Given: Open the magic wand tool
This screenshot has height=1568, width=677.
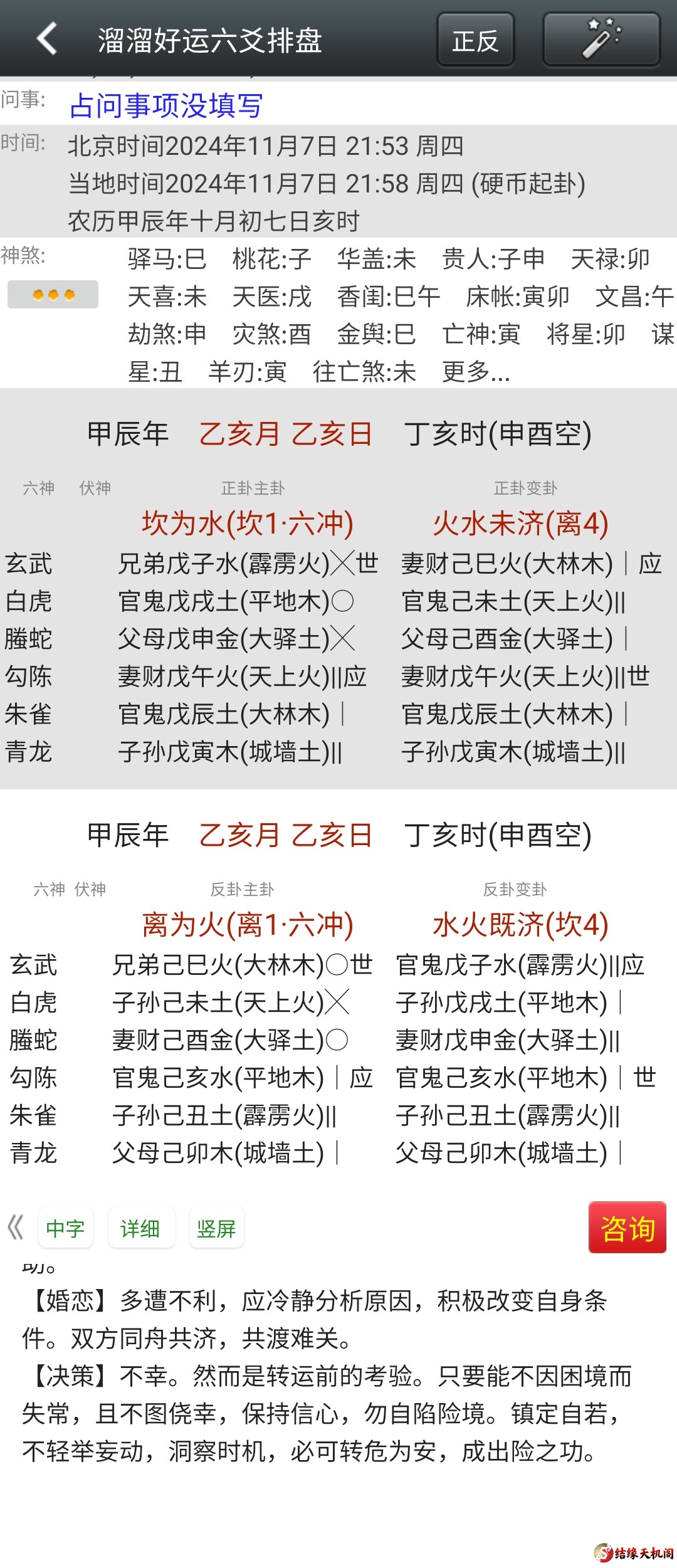Looking at the screenshot, I should pyautogui.click(x=601, y=40).
